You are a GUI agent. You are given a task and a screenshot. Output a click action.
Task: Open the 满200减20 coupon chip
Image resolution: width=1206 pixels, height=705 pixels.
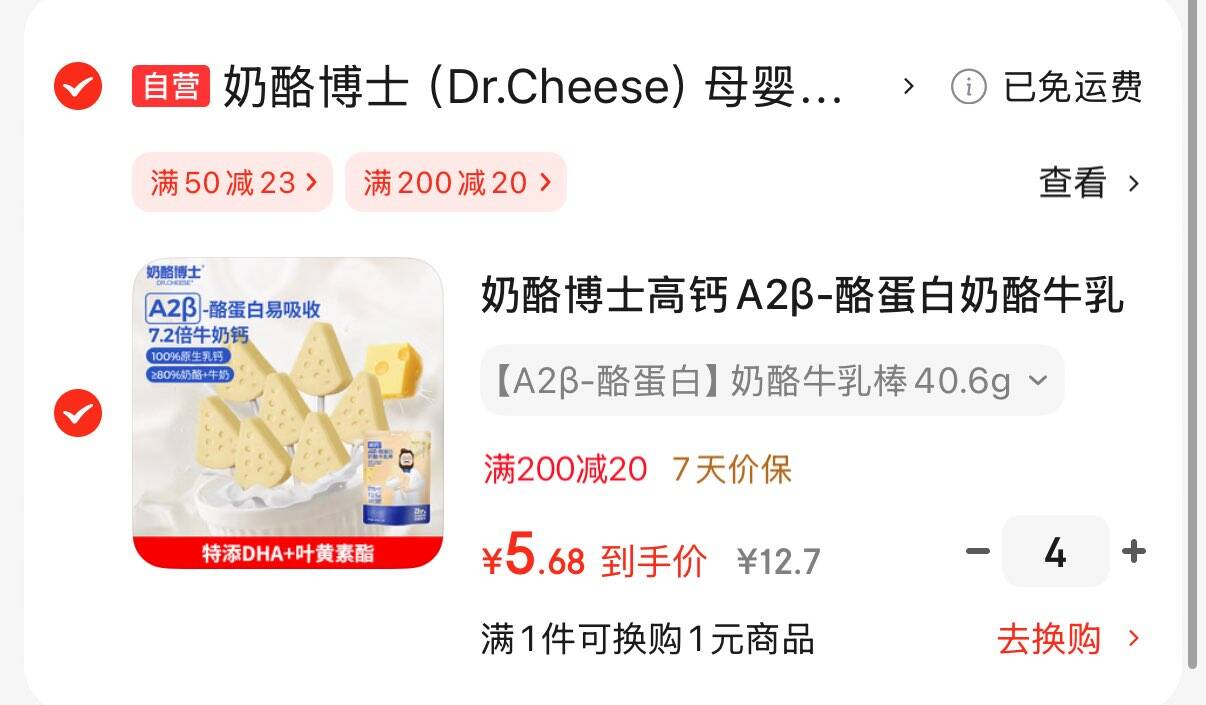pos(456,183)
